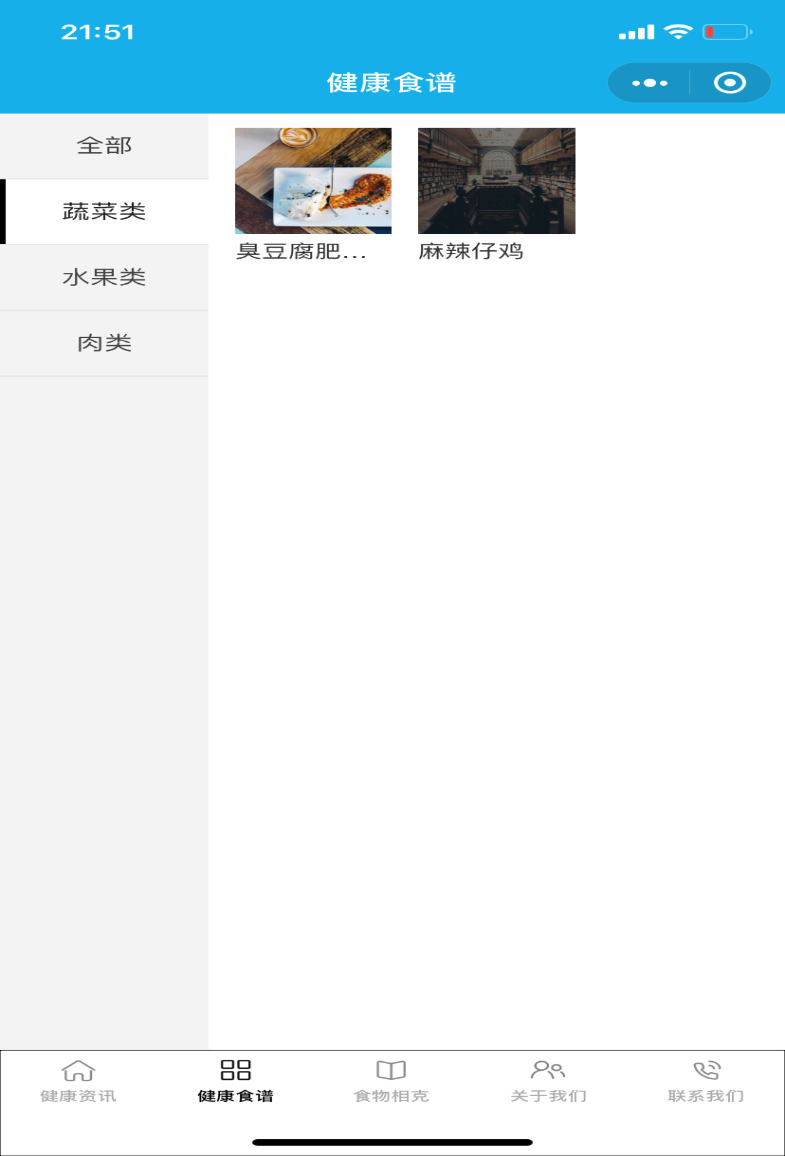785x1156 pixels.
Task: Tap the 健康食谱 bottom tab
Action: pos(235,1081)
